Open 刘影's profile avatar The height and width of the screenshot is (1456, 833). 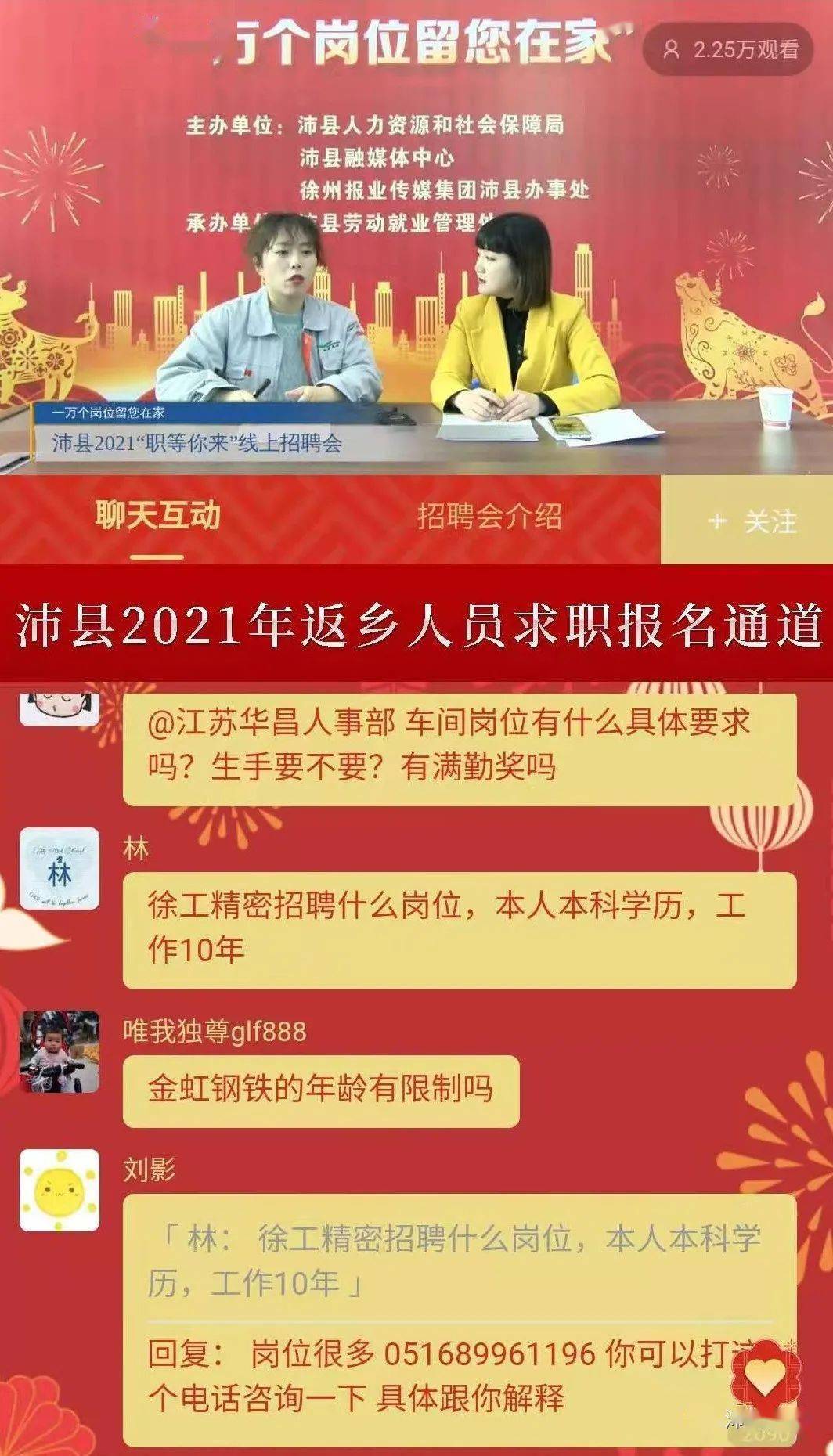pyautogui.click(x=59, y=1190)
